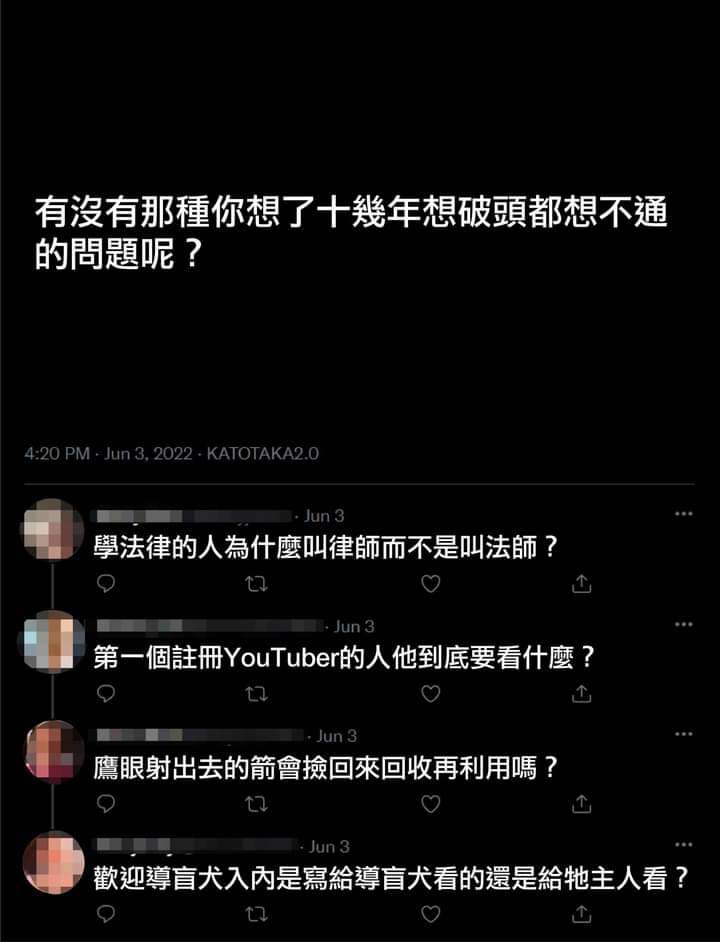View the profile picture of the 鷹眼 commenter
720x942 pixels.
54,751
